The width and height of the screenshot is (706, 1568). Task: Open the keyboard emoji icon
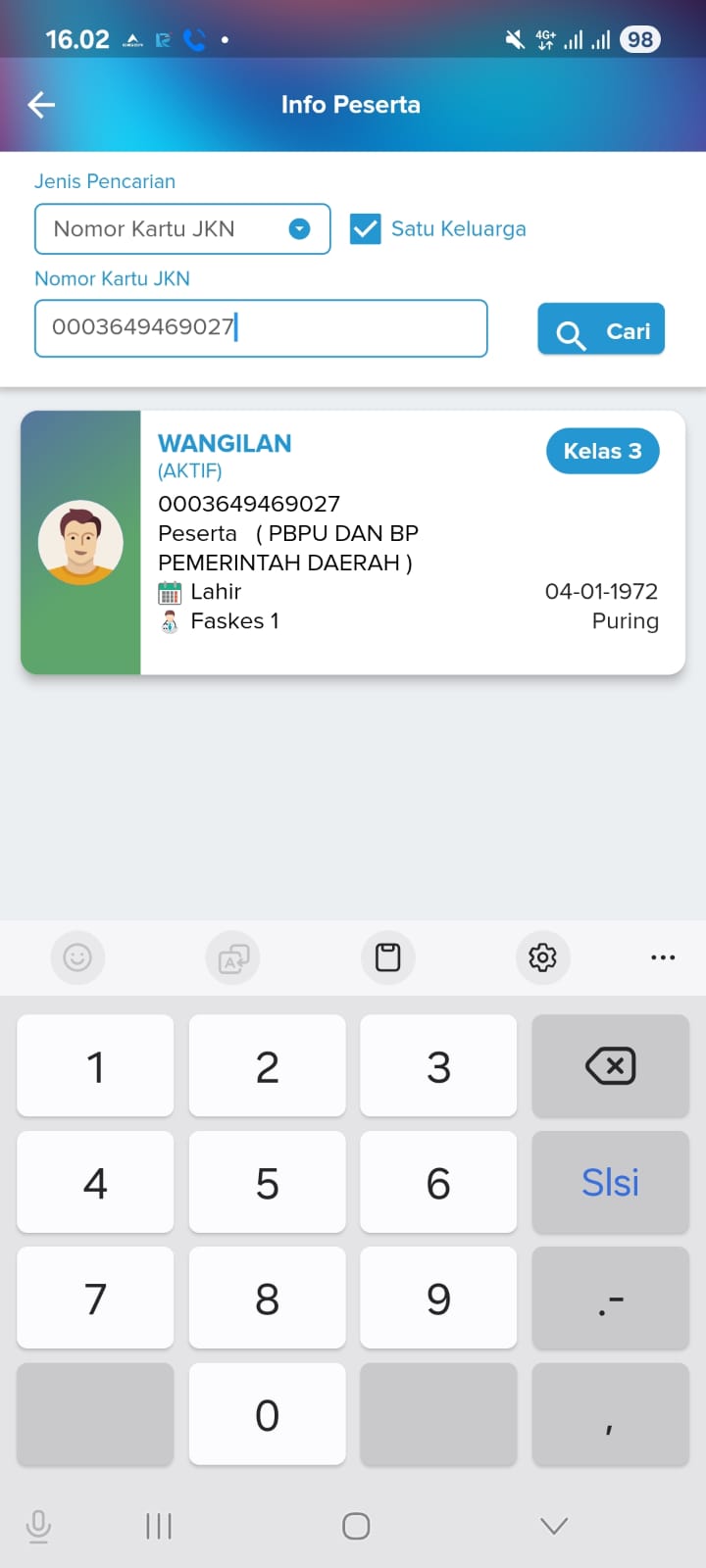[77, 957]
